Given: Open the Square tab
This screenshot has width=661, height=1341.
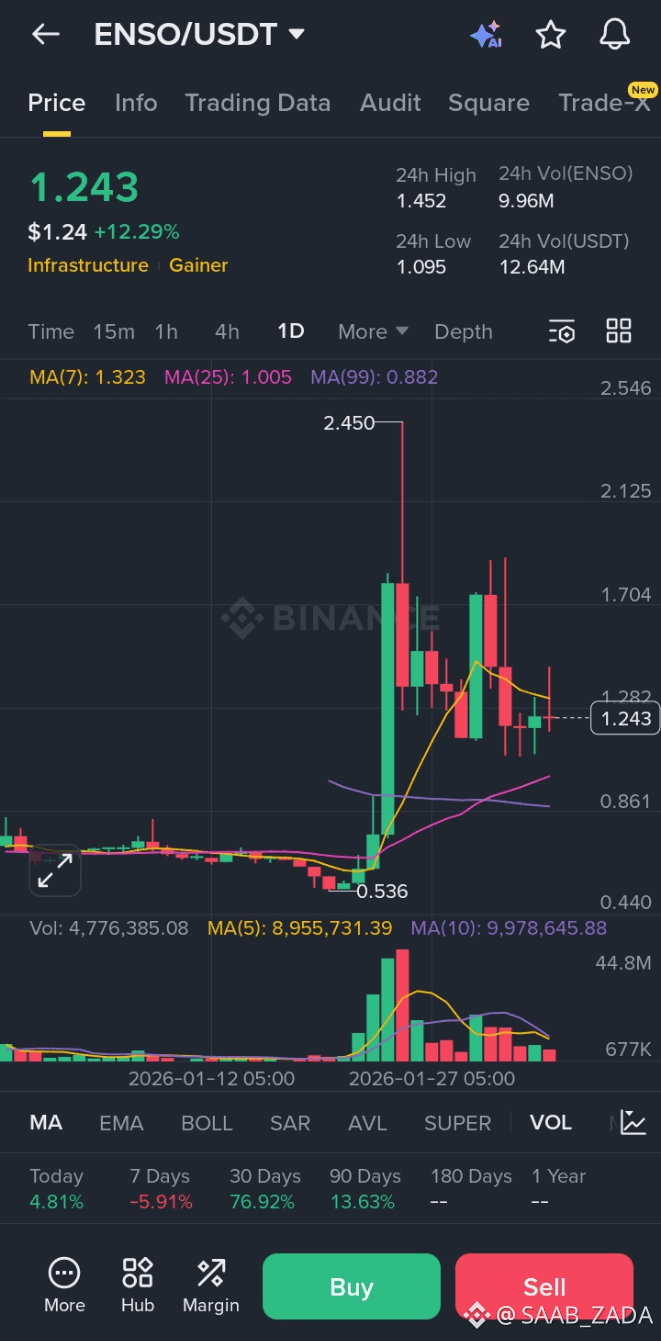Looking at the screenshot, I should [x=489, y=103].
